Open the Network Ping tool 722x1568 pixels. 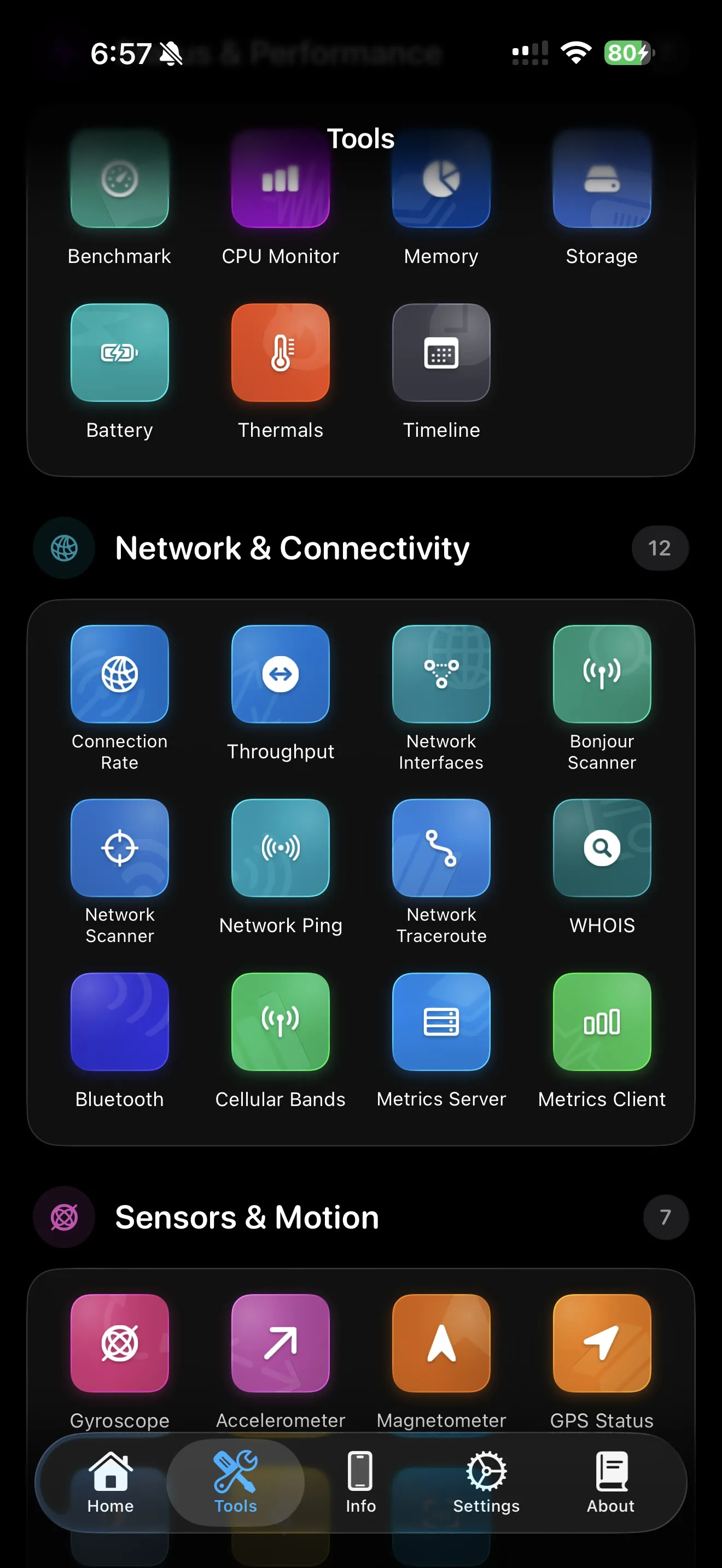click(x=280, y=847)
